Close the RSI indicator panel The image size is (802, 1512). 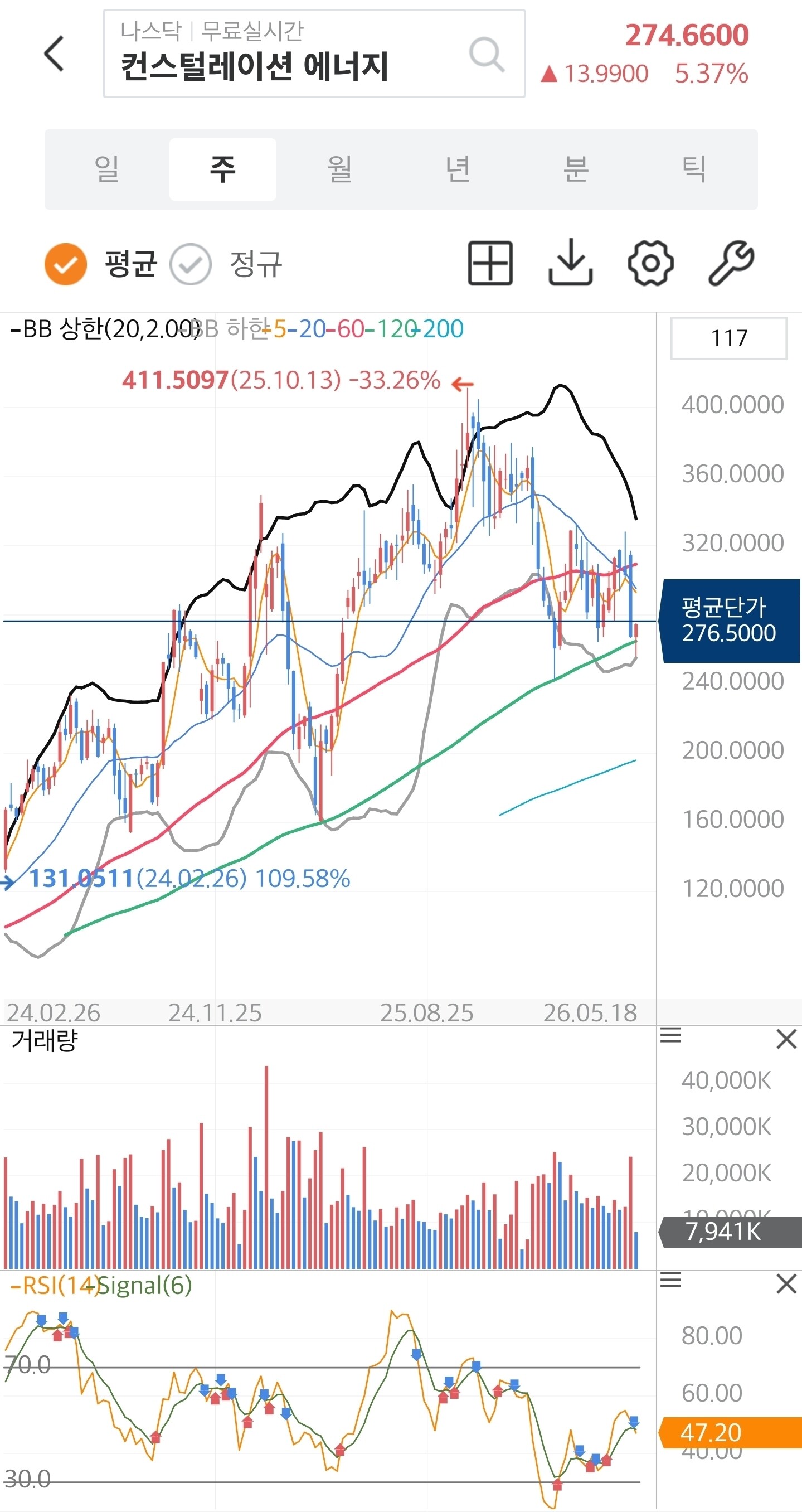coord(786,1283)
